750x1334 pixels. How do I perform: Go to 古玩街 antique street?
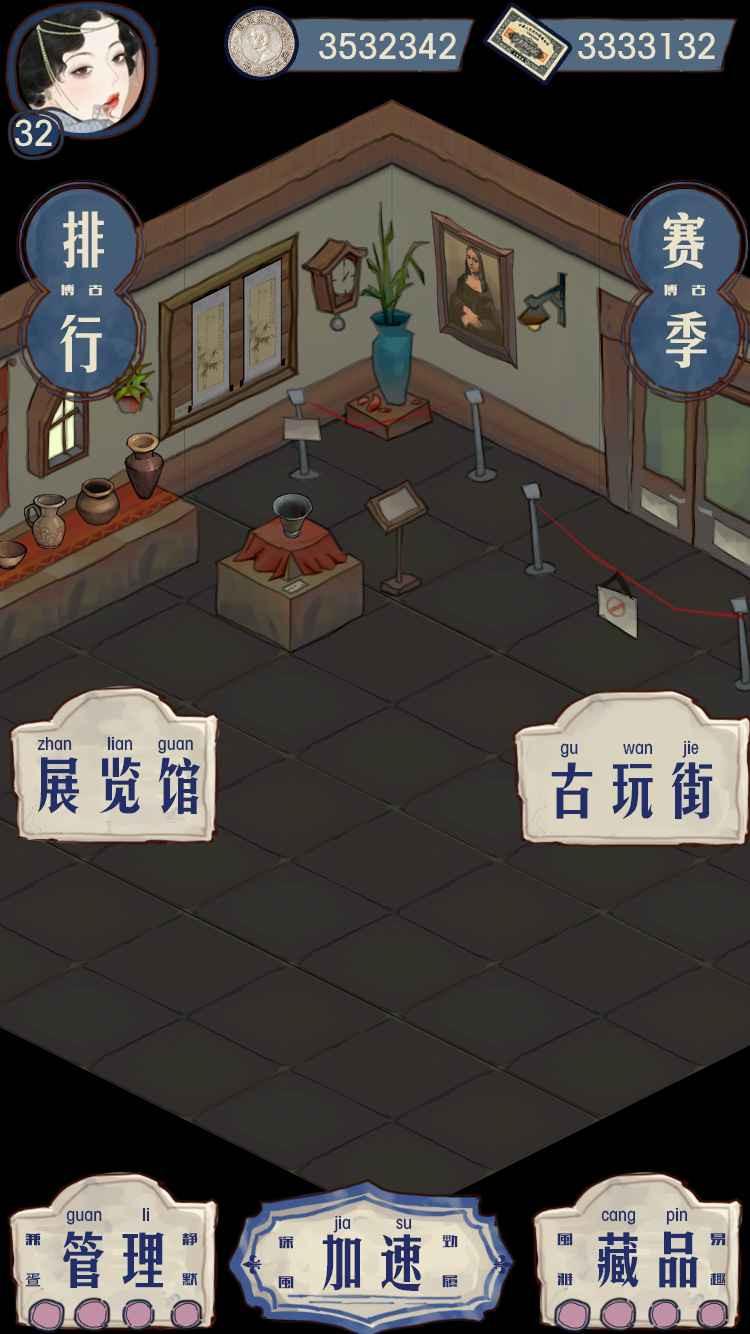[632, 776]
